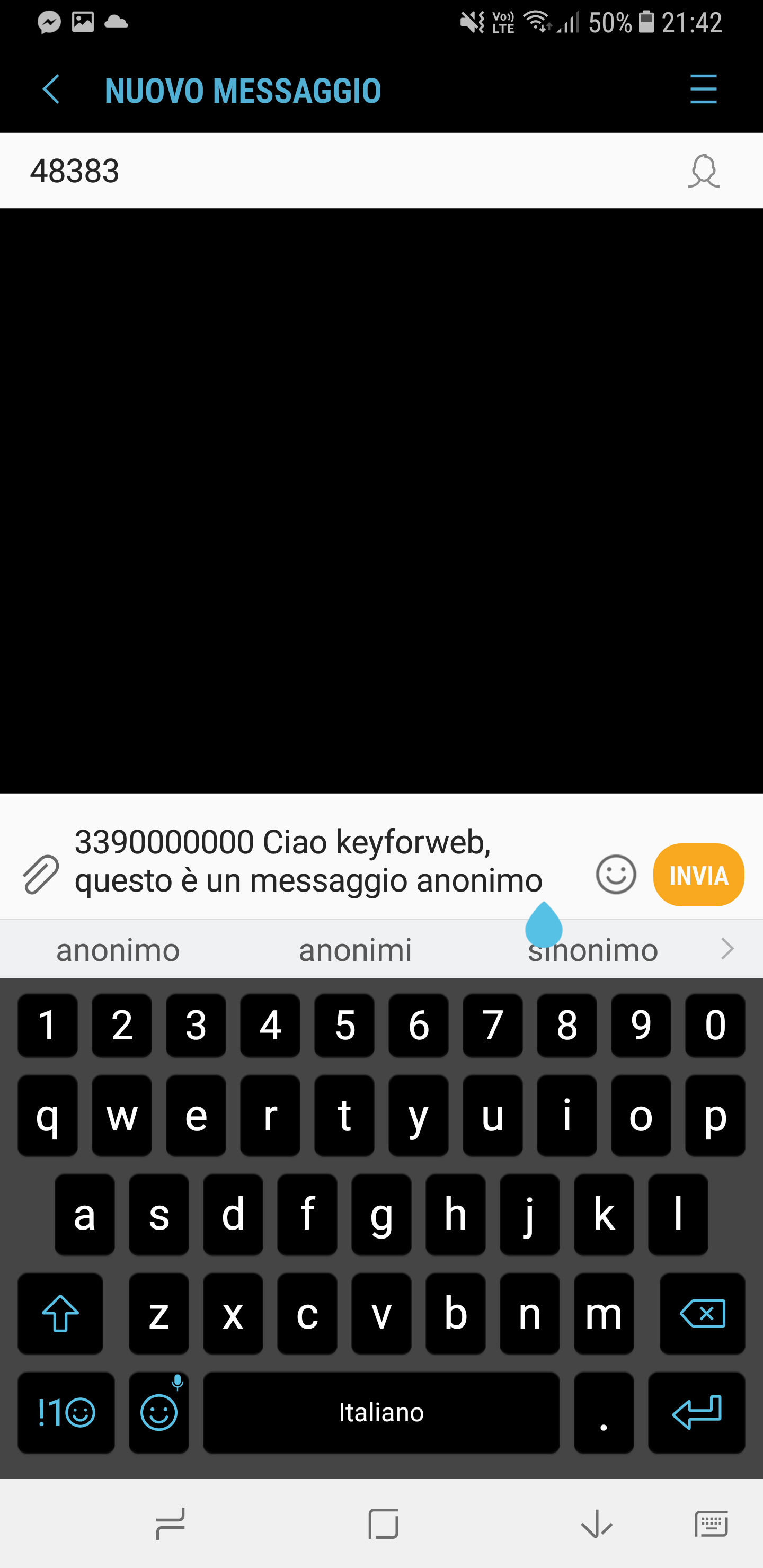Toggle the shift key on keyboard
This screenshot has width=763, height=1568.
[60, 1314]
